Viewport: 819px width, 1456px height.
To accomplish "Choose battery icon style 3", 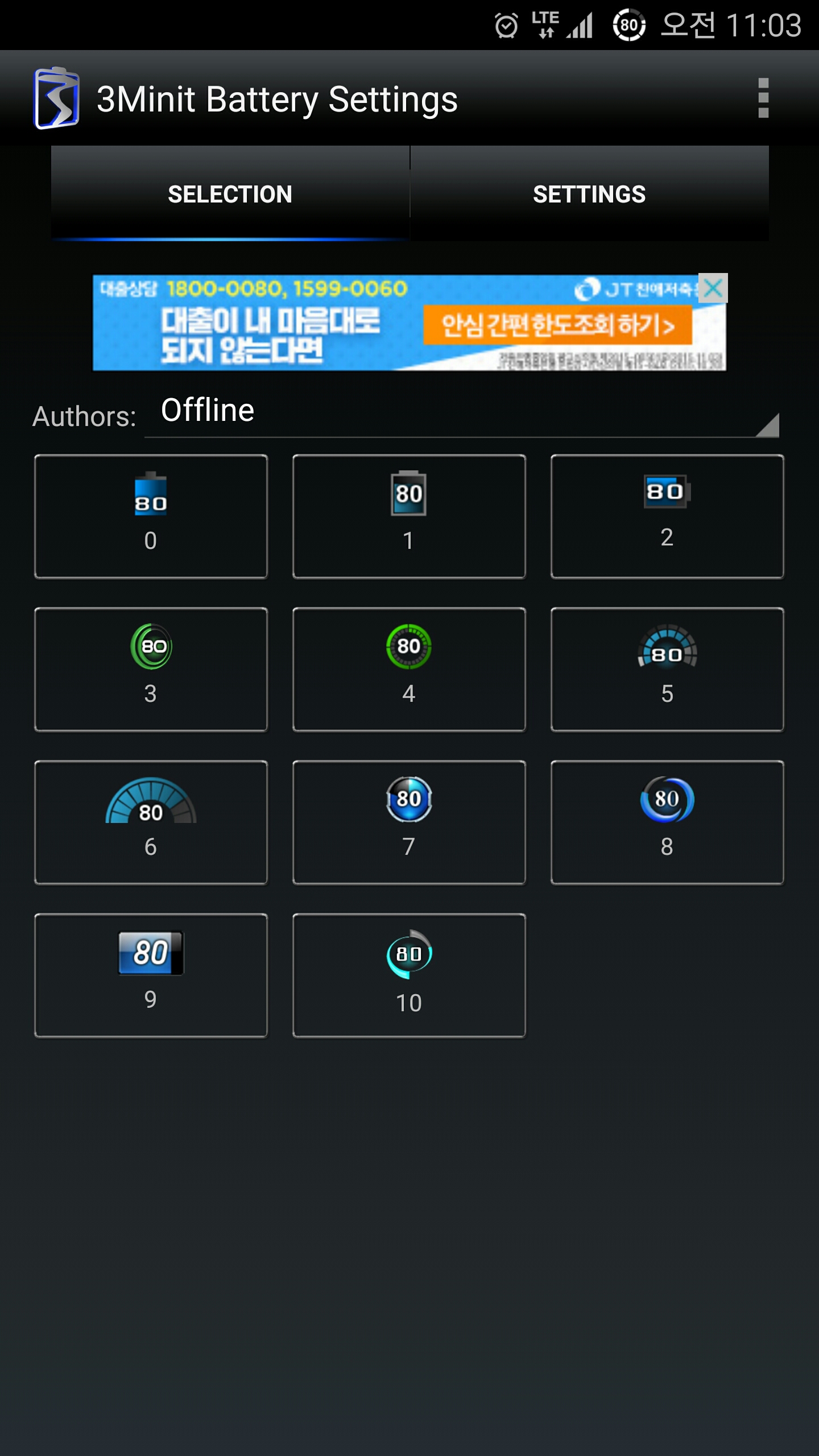I will 151,669.
